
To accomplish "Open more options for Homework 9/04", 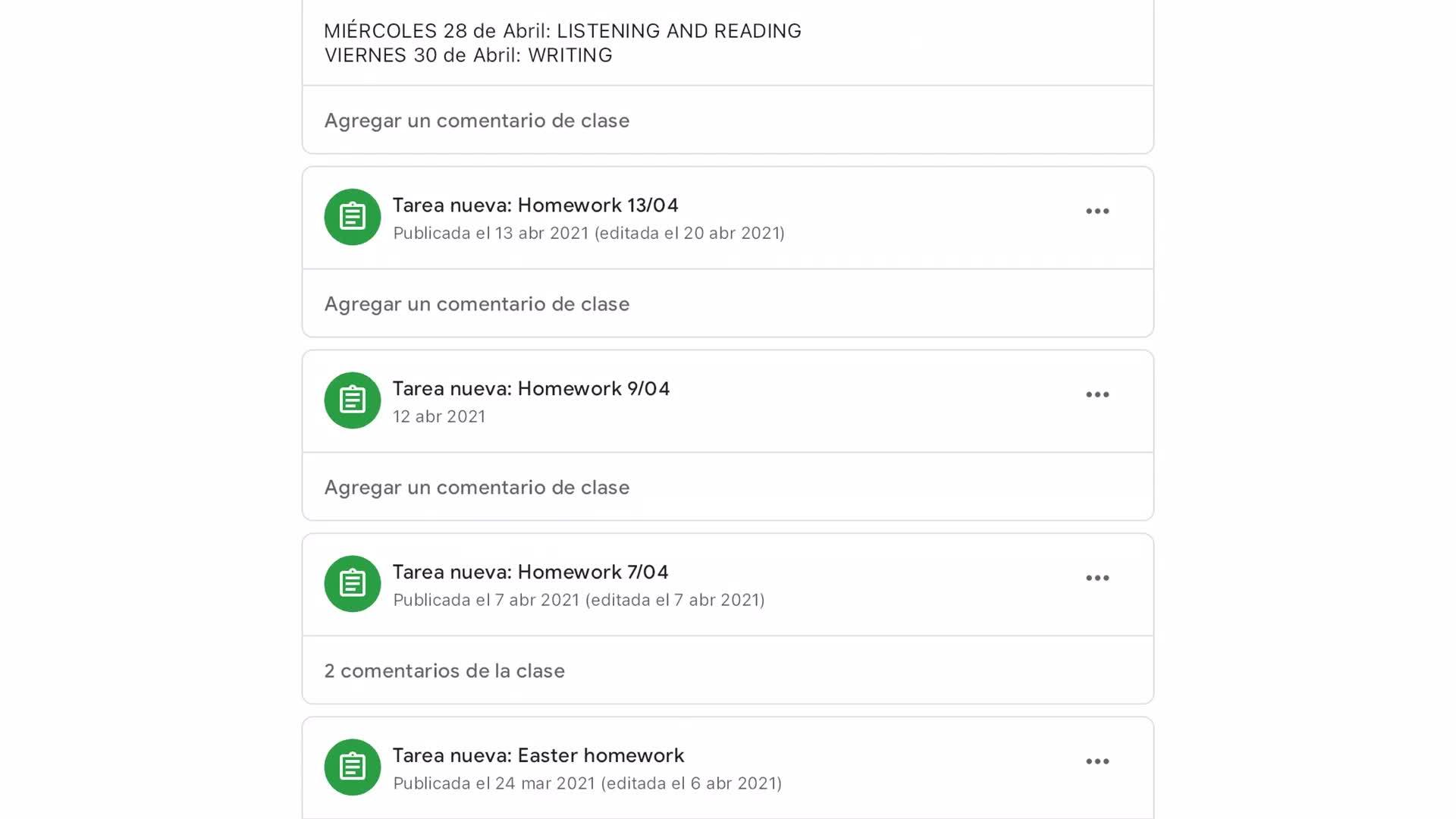I will point(1097,395).
